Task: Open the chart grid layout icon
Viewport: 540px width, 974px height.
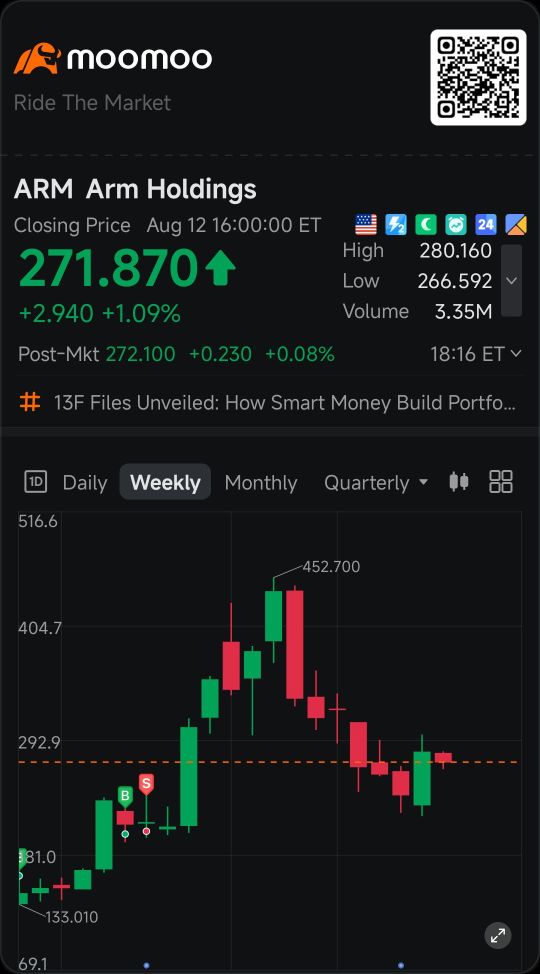Action: (x=501, y=481)
